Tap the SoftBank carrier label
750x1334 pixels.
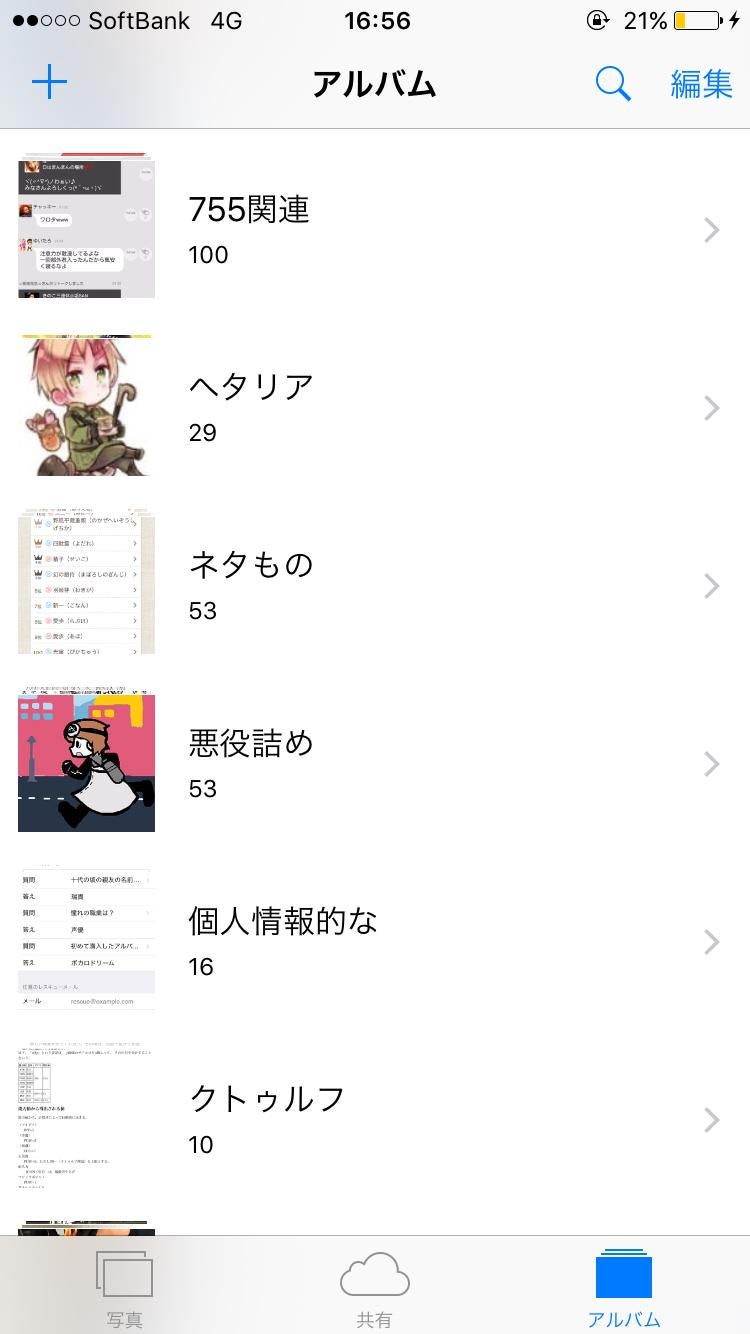140,20
